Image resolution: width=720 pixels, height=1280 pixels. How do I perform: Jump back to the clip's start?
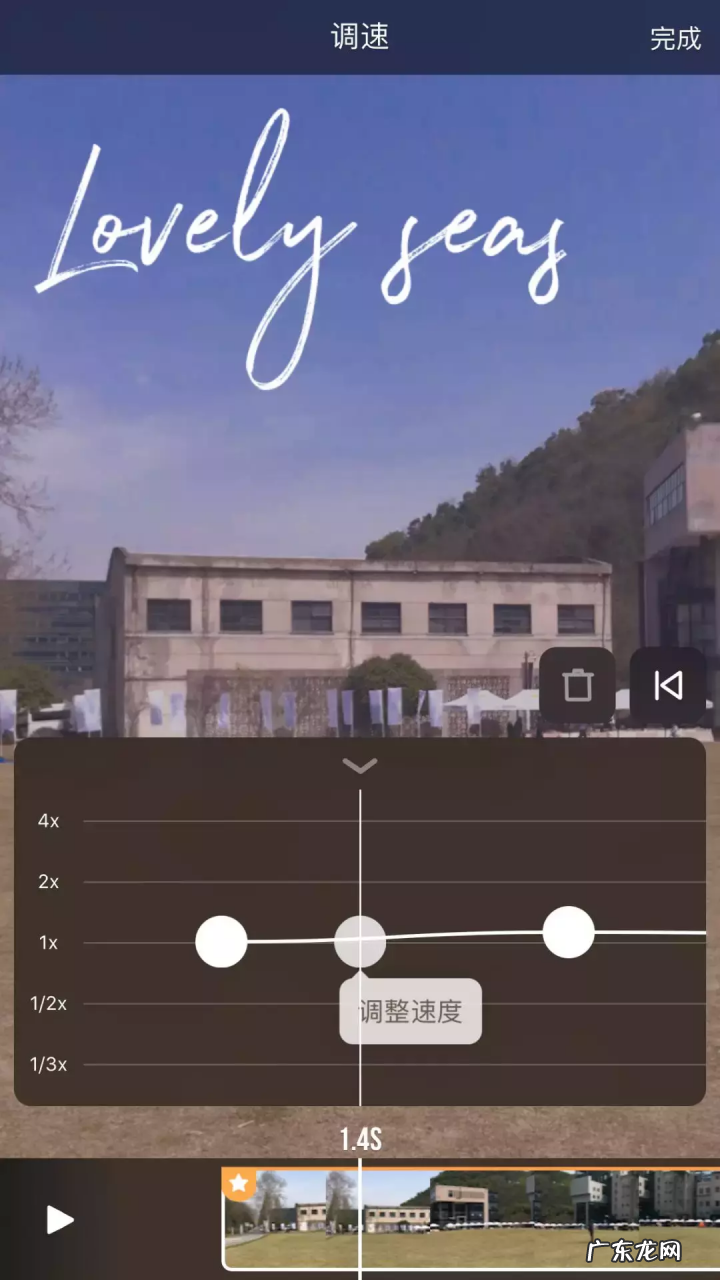pos(667,686)
